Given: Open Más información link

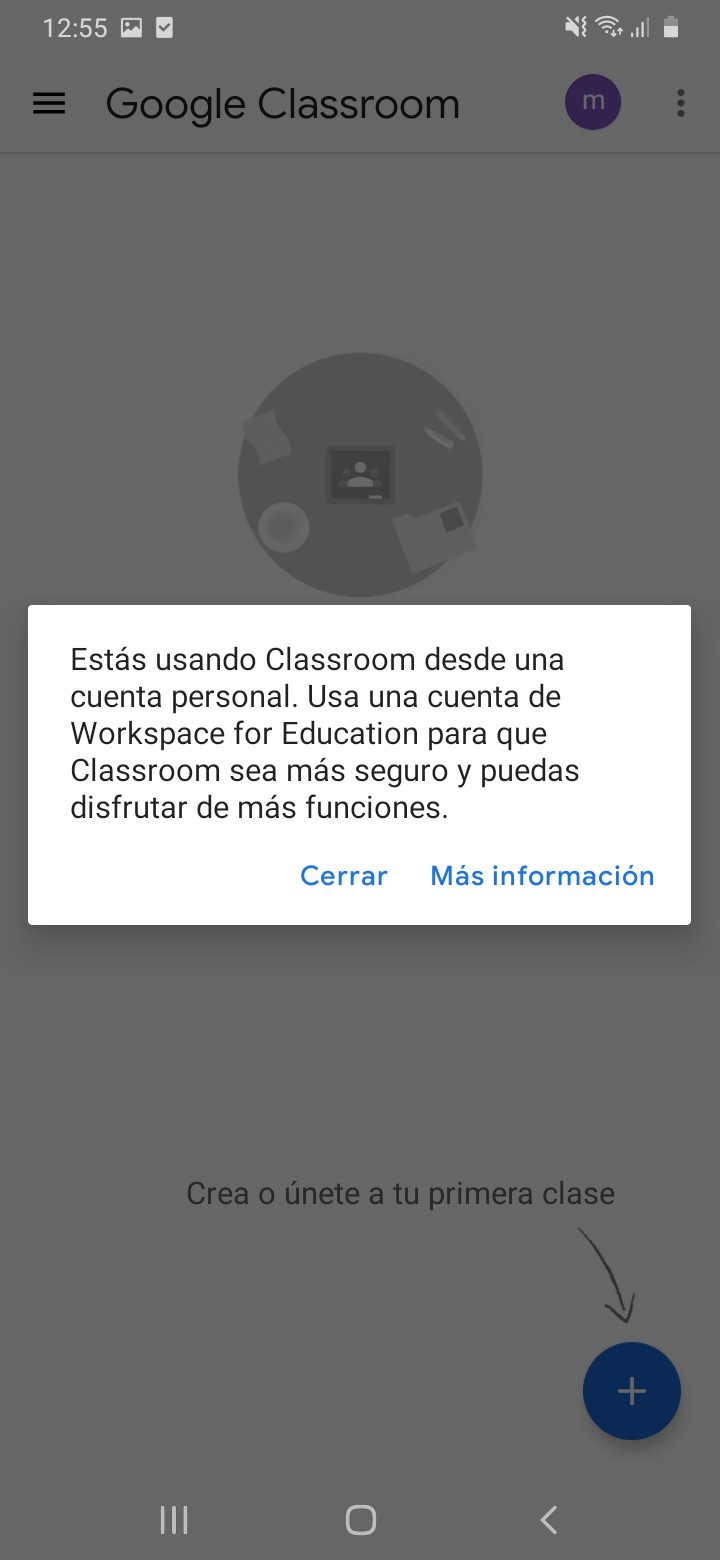Looking at the screenshot, I should coord(542,876).
